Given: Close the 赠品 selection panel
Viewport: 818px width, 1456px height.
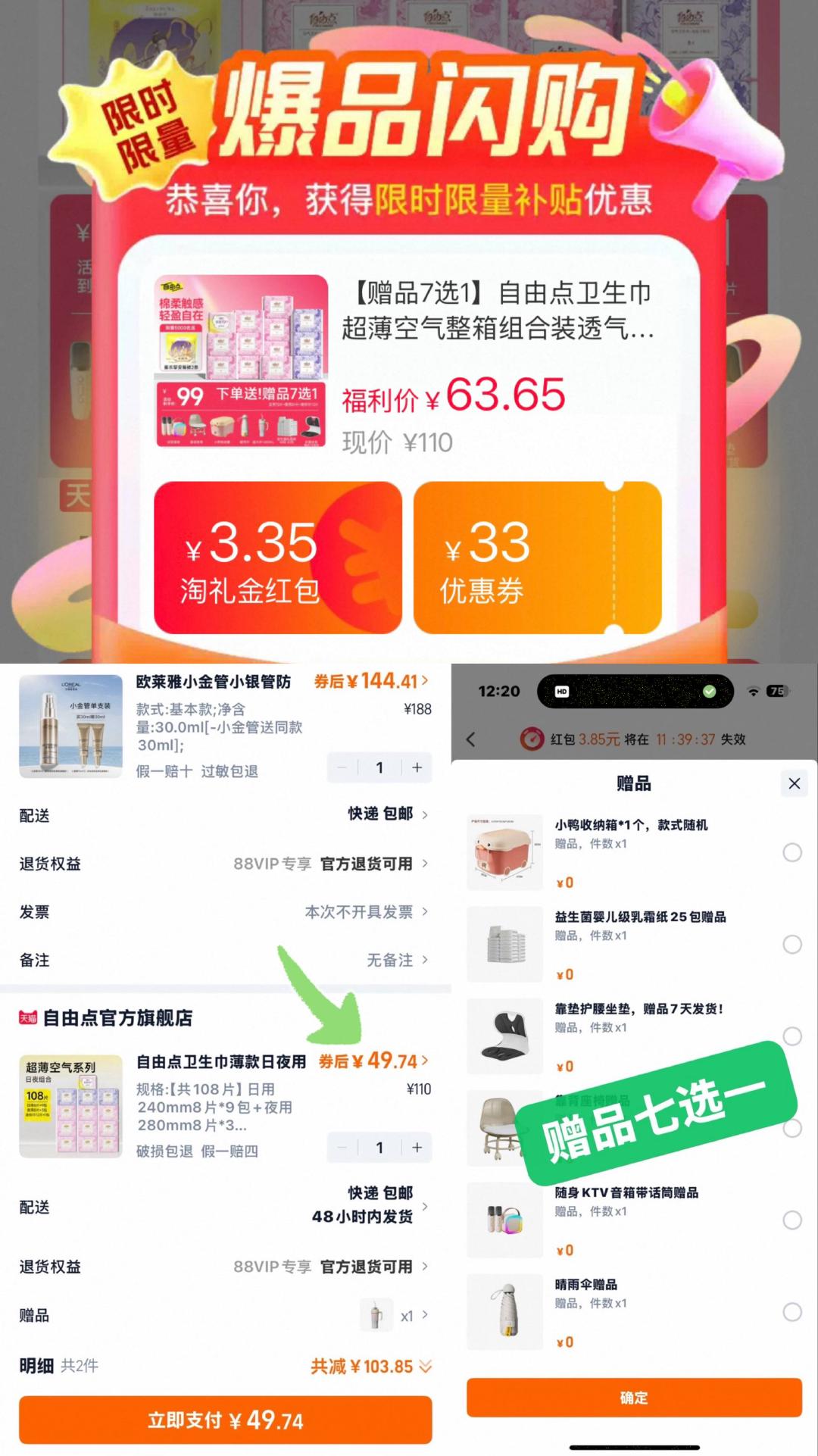Looking at the screenshot, I should click(794, 784).
